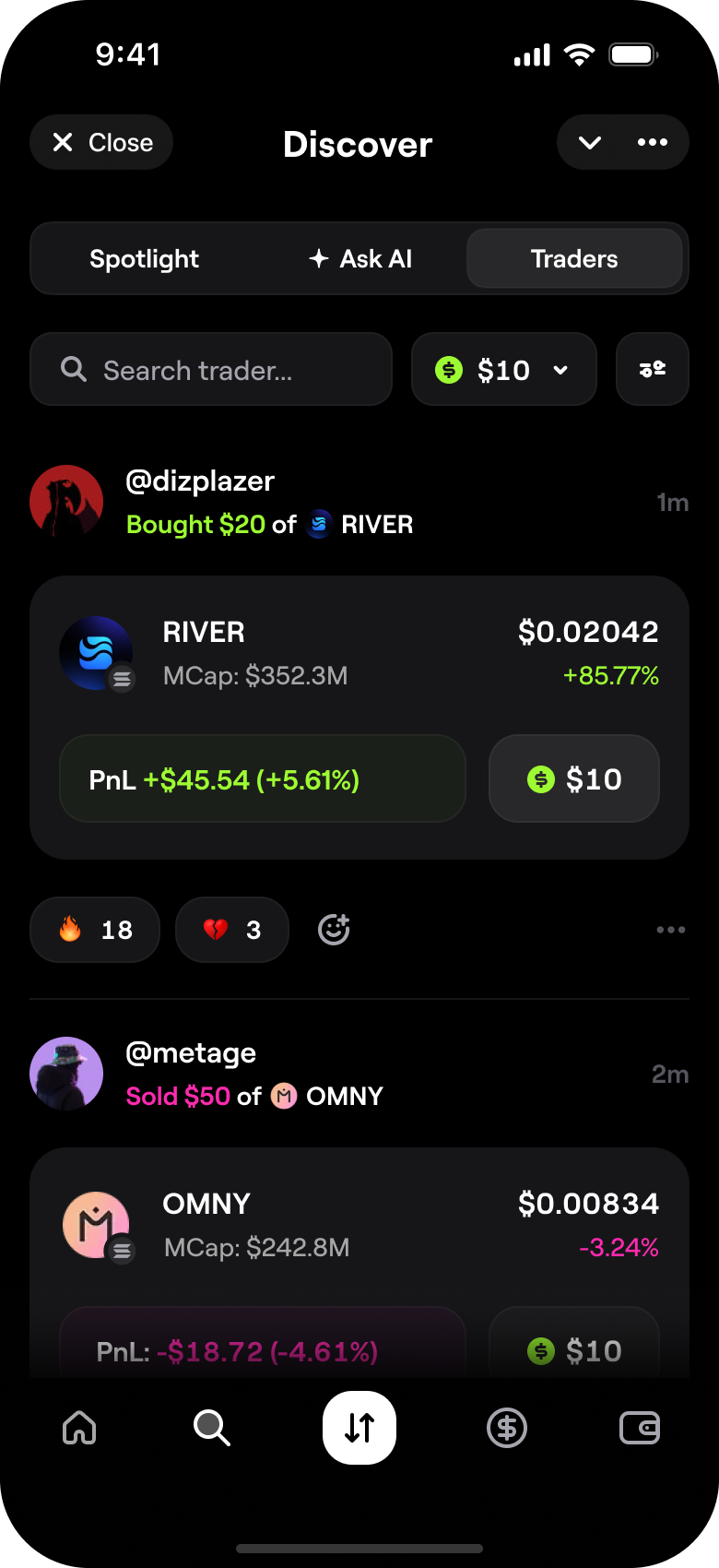Toggle the broken-heart reaction on the RIVER post

click(x=231, y=930)
